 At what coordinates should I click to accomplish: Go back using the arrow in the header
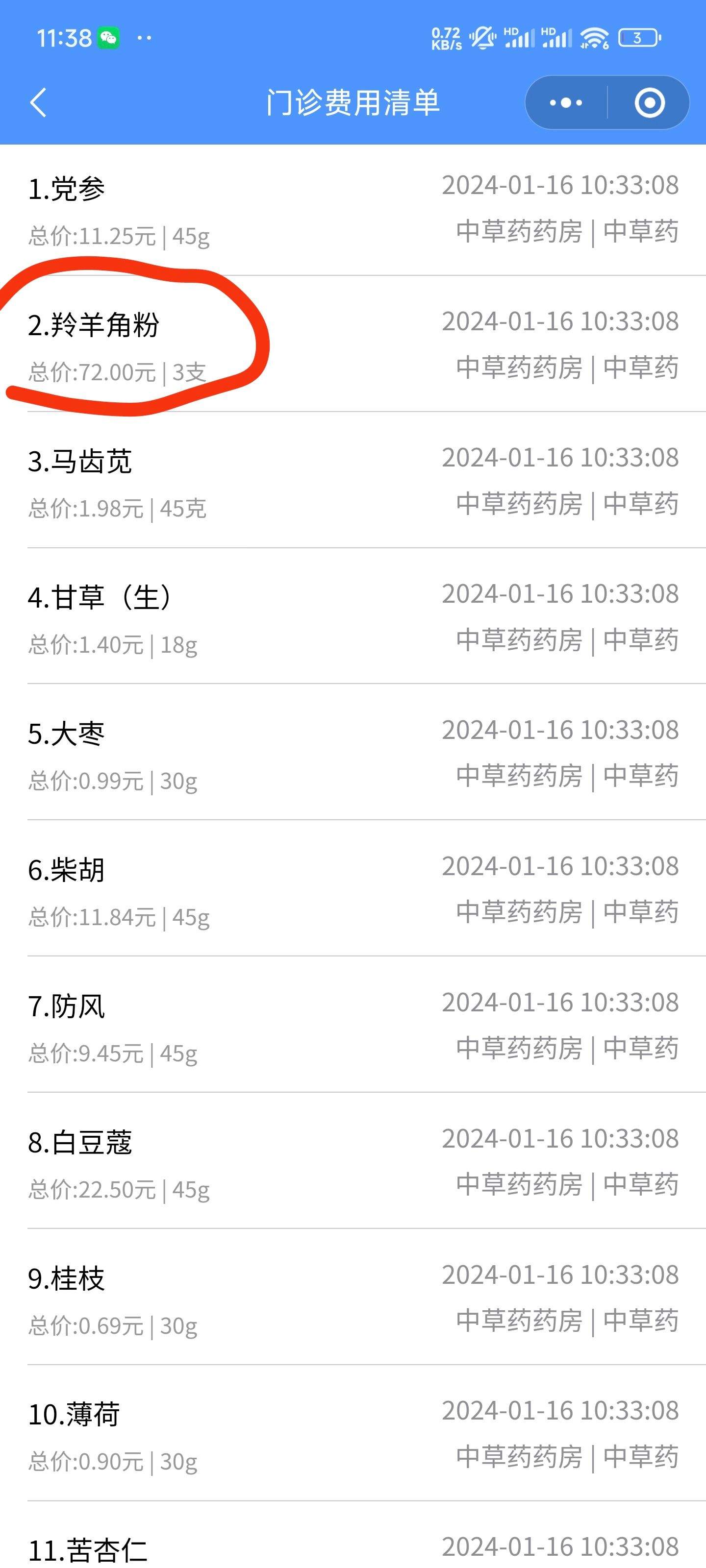[x=38, y=102]
